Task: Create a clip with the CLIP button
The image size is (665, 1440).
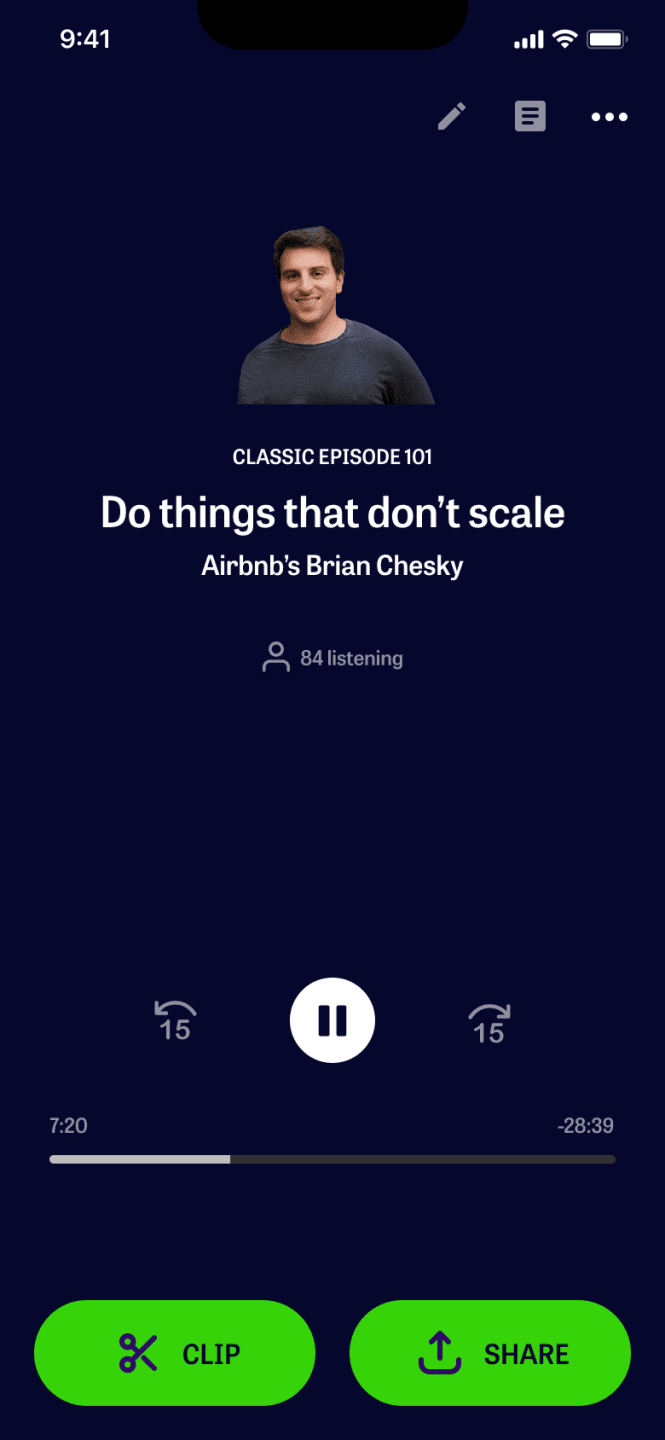Action: tap(175, 1353)
